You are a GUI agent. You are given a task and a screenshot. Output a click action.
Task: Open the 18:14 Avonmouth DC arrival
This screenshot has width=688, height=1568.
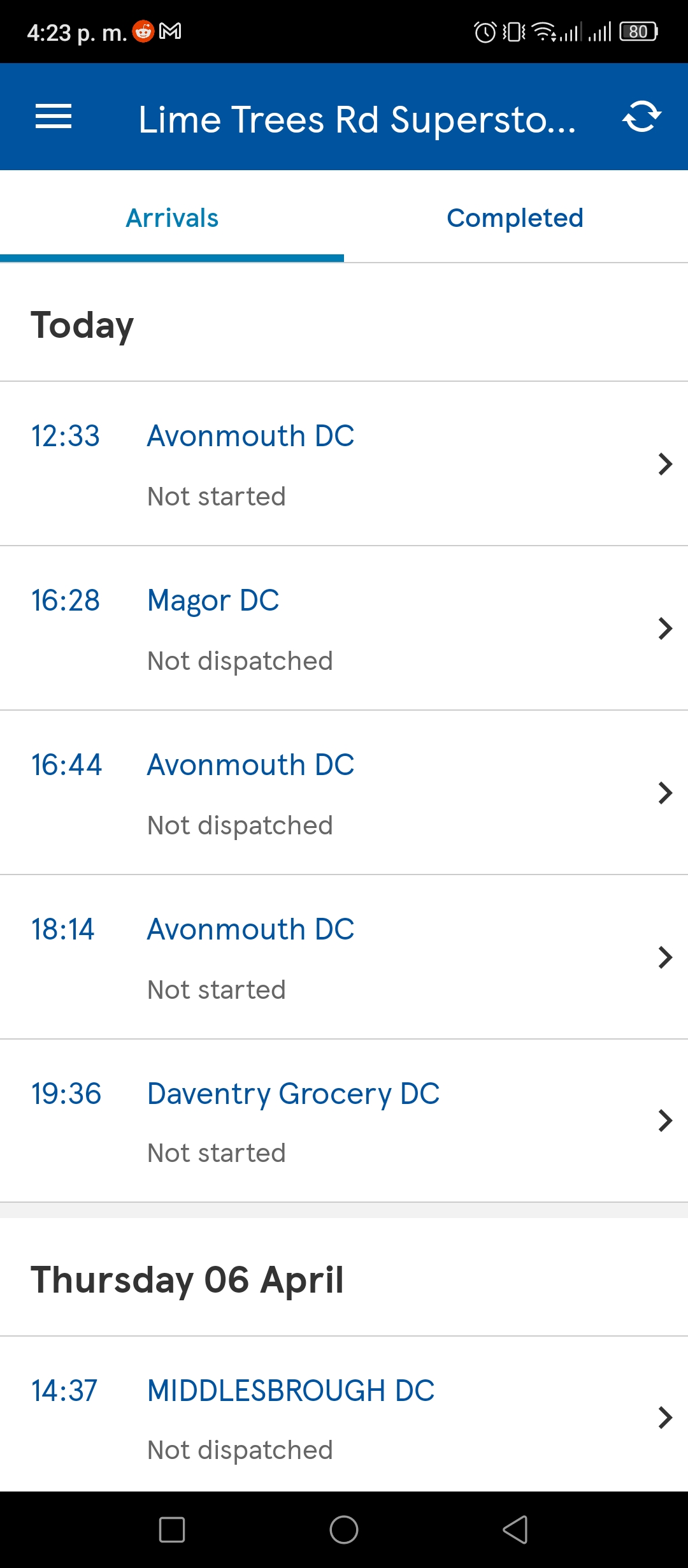tap(344, 957)
